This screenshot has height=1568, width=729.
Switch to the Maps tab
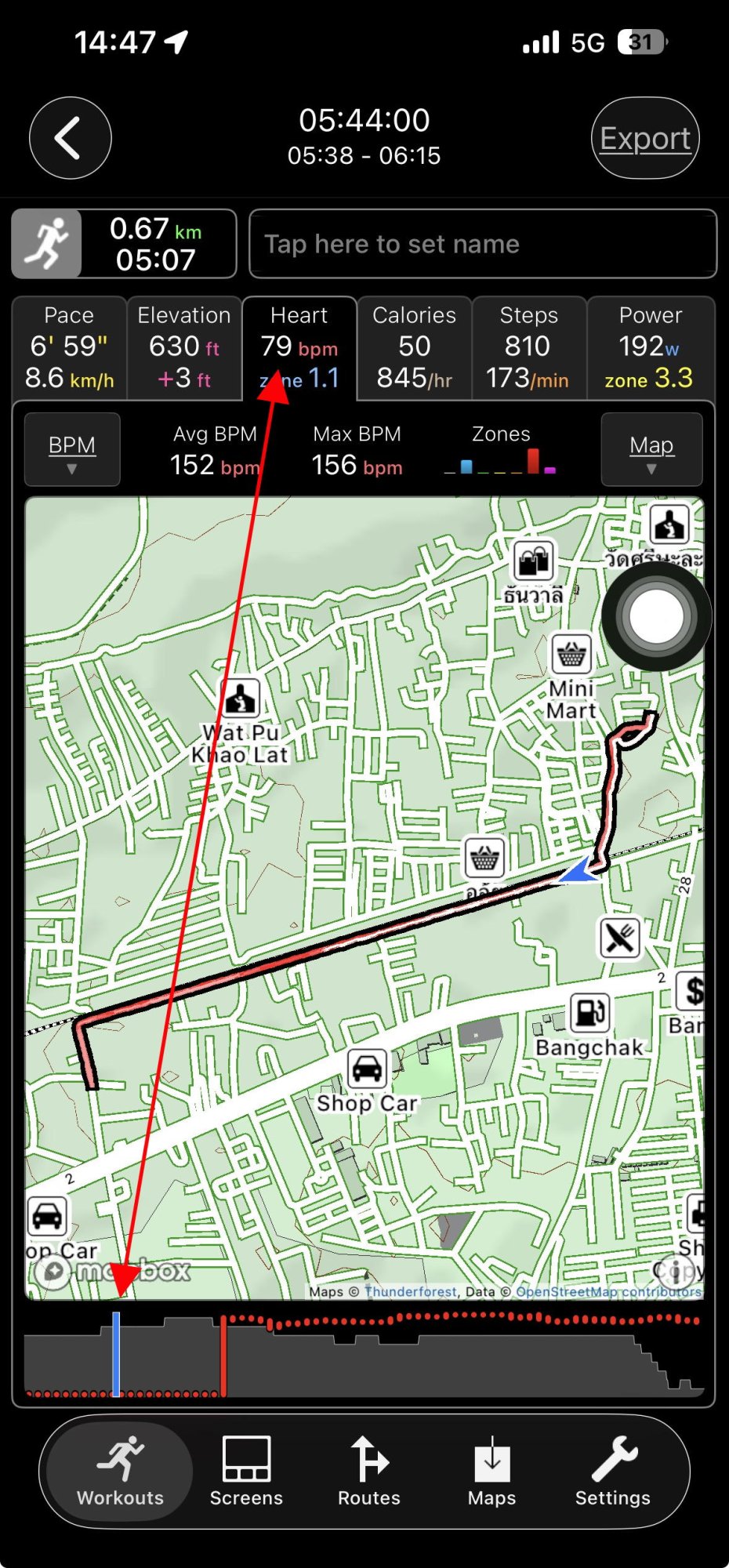[491, 1472]
